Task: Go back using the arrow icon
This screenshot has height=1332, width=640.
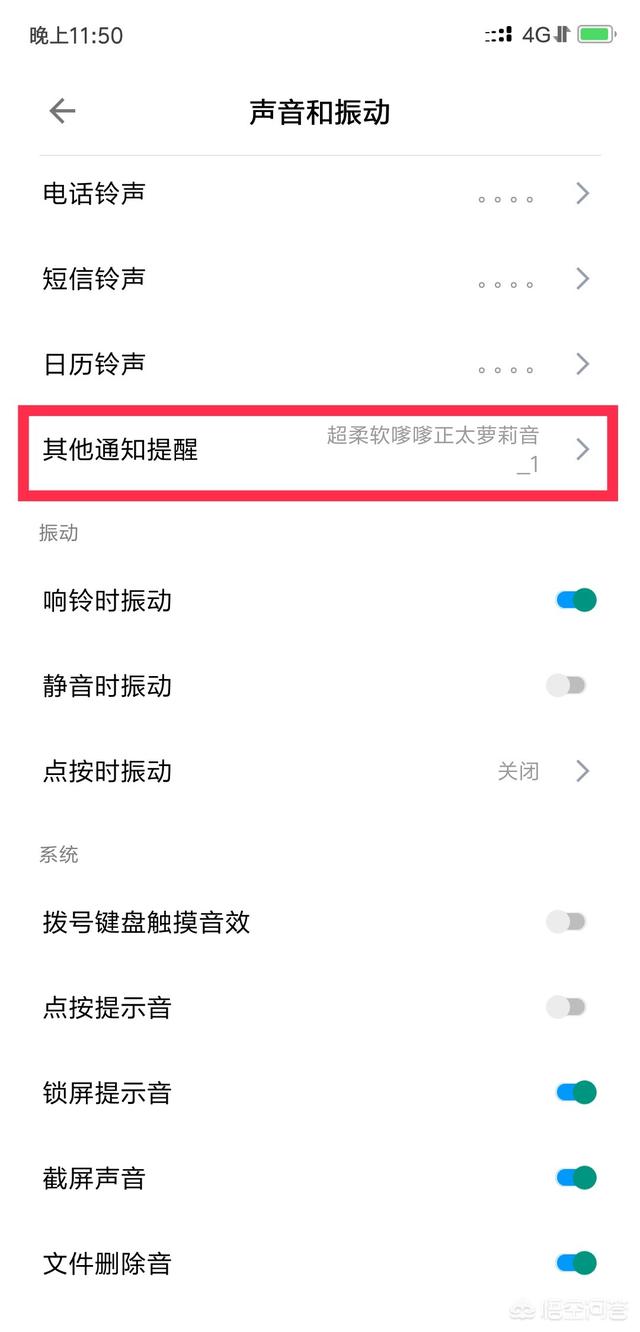Action: tap(62, 112)
